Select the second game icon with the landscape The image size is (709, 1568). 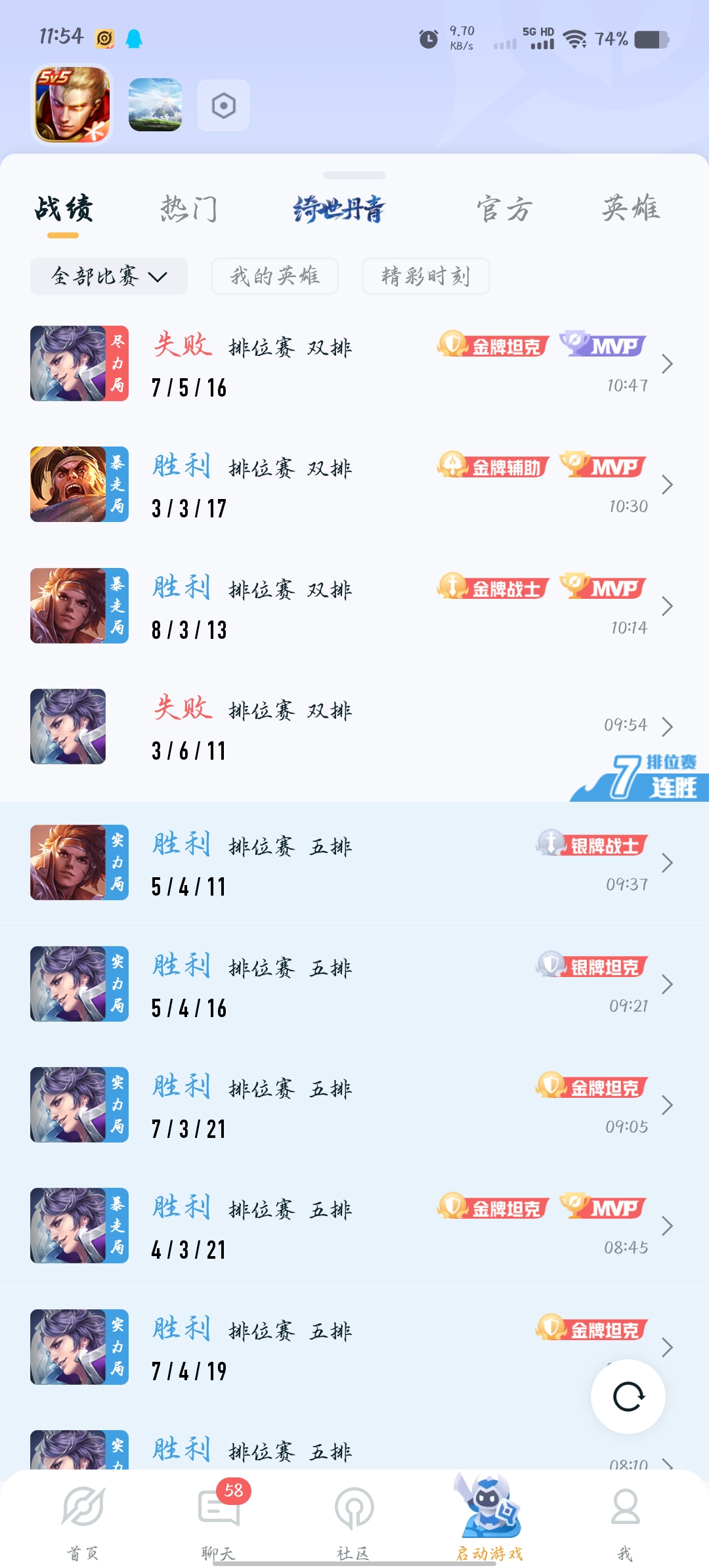(156, 105)
